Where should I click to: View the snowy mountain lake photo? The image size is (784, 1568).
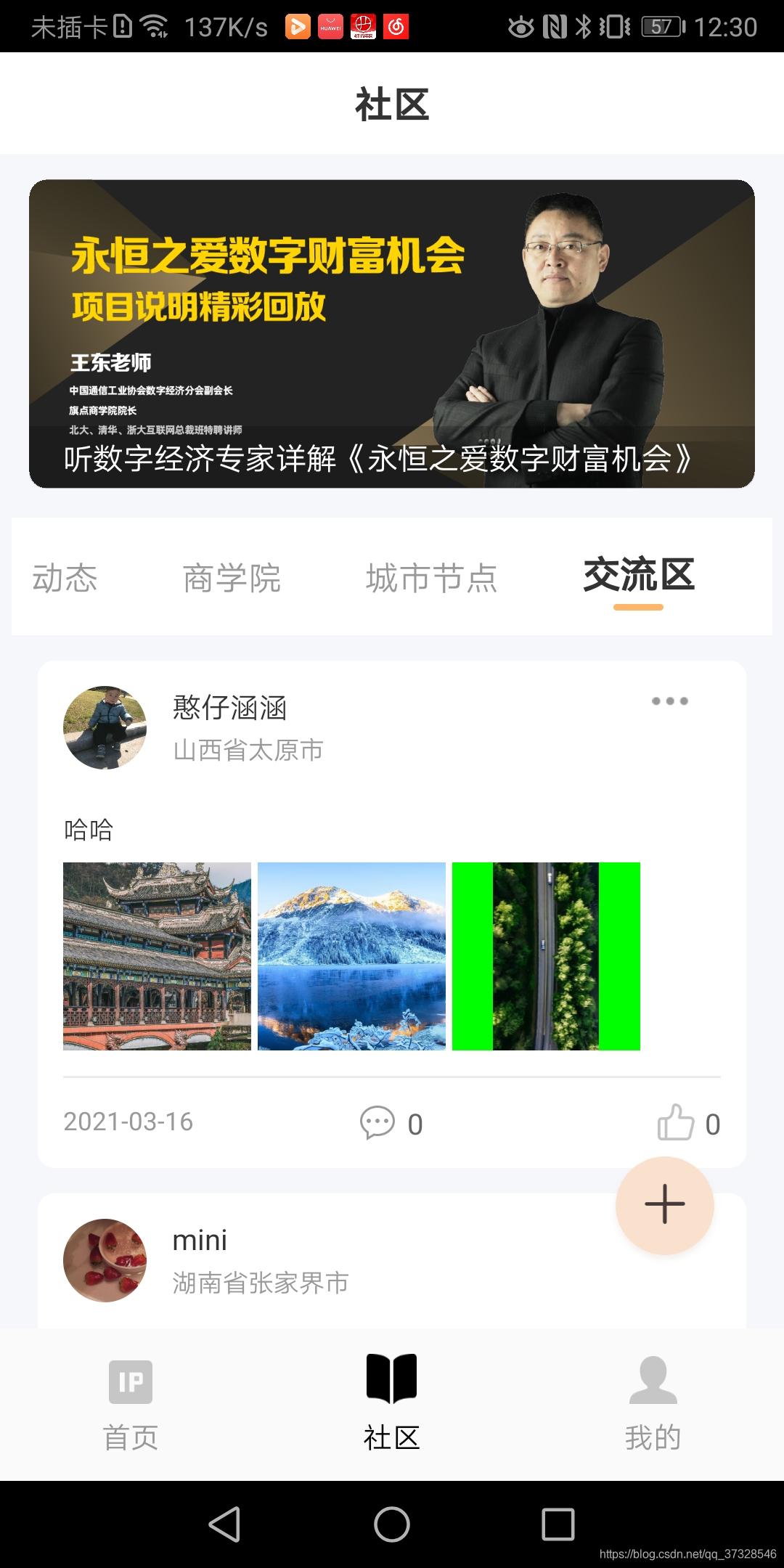coord(351,956)
